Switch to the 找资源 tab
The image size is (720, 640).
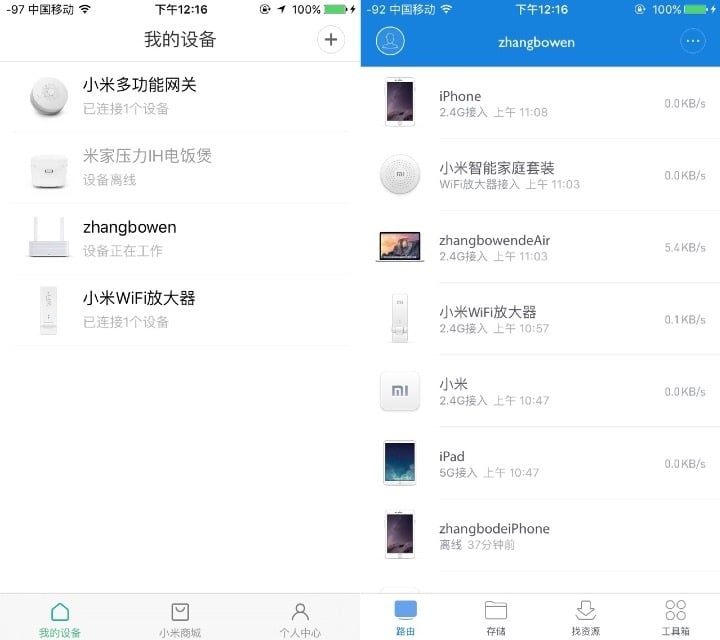click(x=586, y=617)
